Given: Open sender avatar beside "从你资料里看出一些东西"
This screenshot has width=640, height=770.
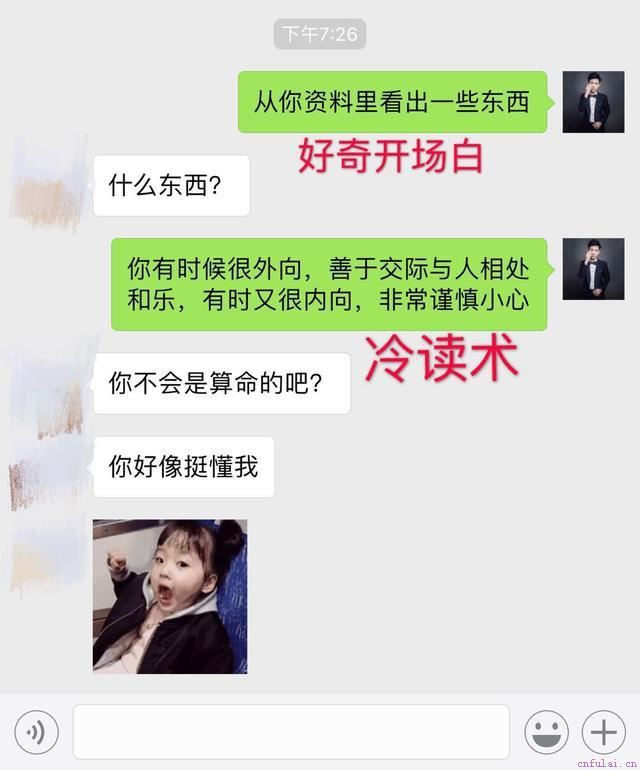Looking at the screenshot, I should [x=593, y=102].
